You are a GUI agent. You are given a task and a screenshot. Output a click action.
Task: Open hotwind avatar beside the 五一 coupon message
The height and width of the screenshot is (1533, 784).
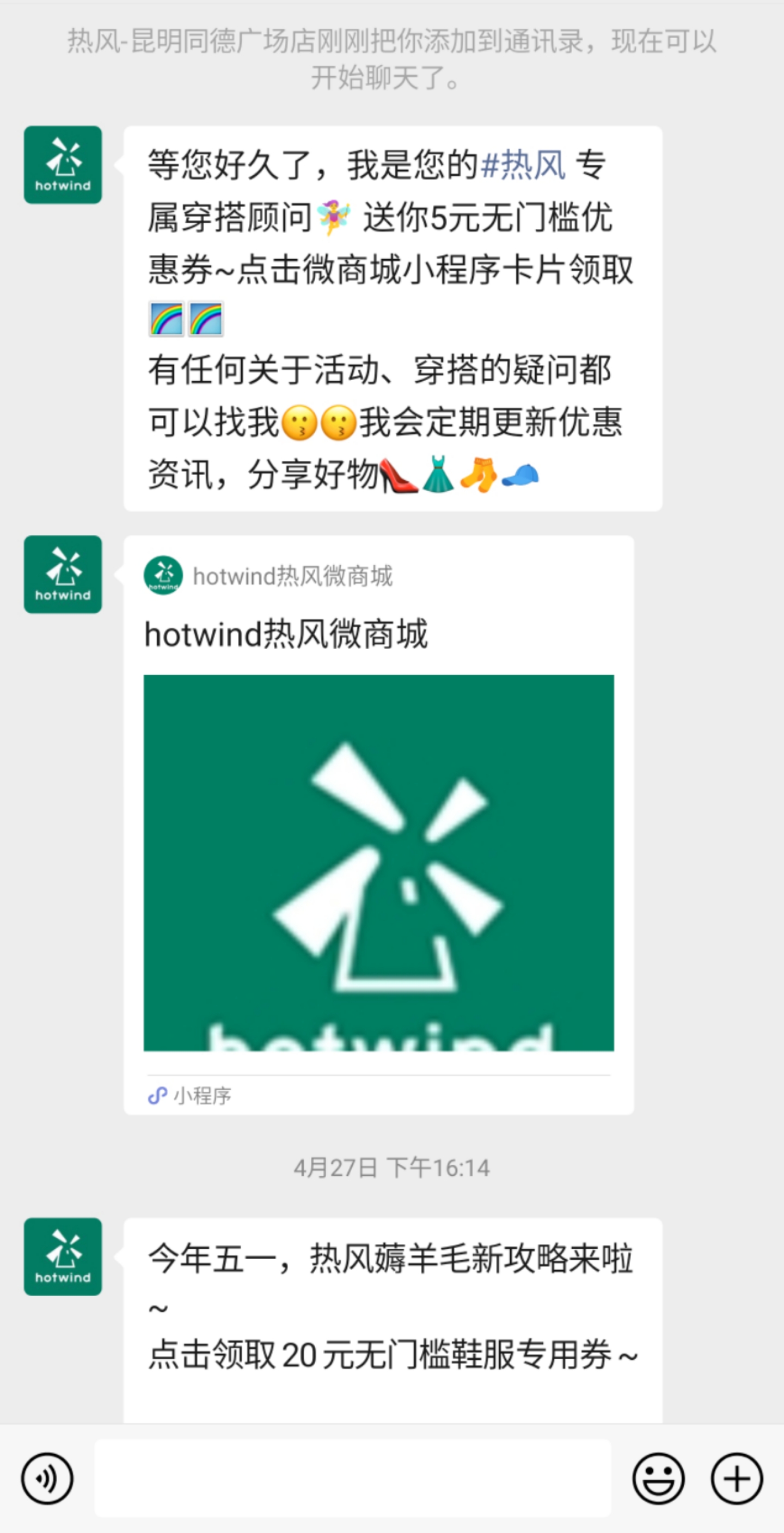point(63,1256)
